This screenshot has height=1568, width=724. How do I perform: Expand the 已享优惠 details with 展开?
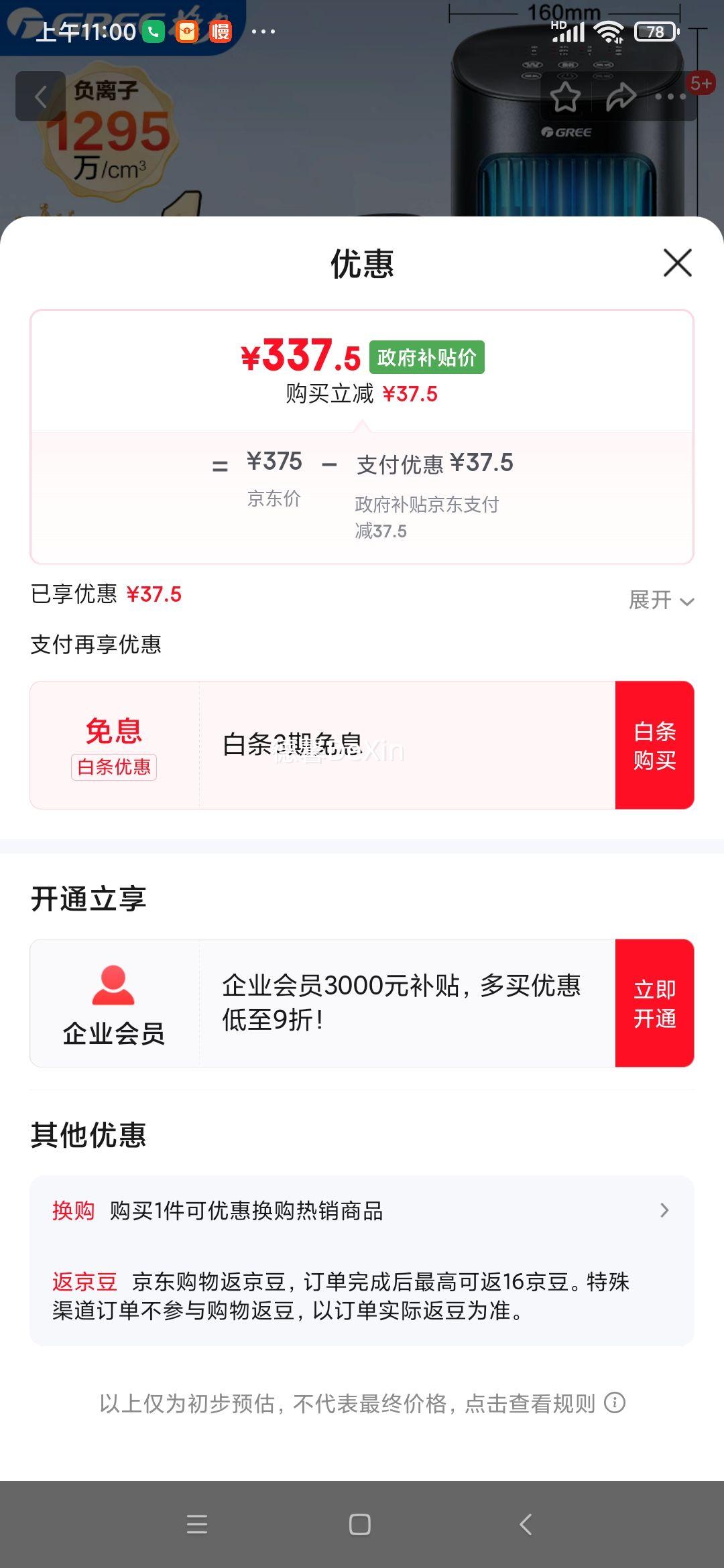[660, 600]
